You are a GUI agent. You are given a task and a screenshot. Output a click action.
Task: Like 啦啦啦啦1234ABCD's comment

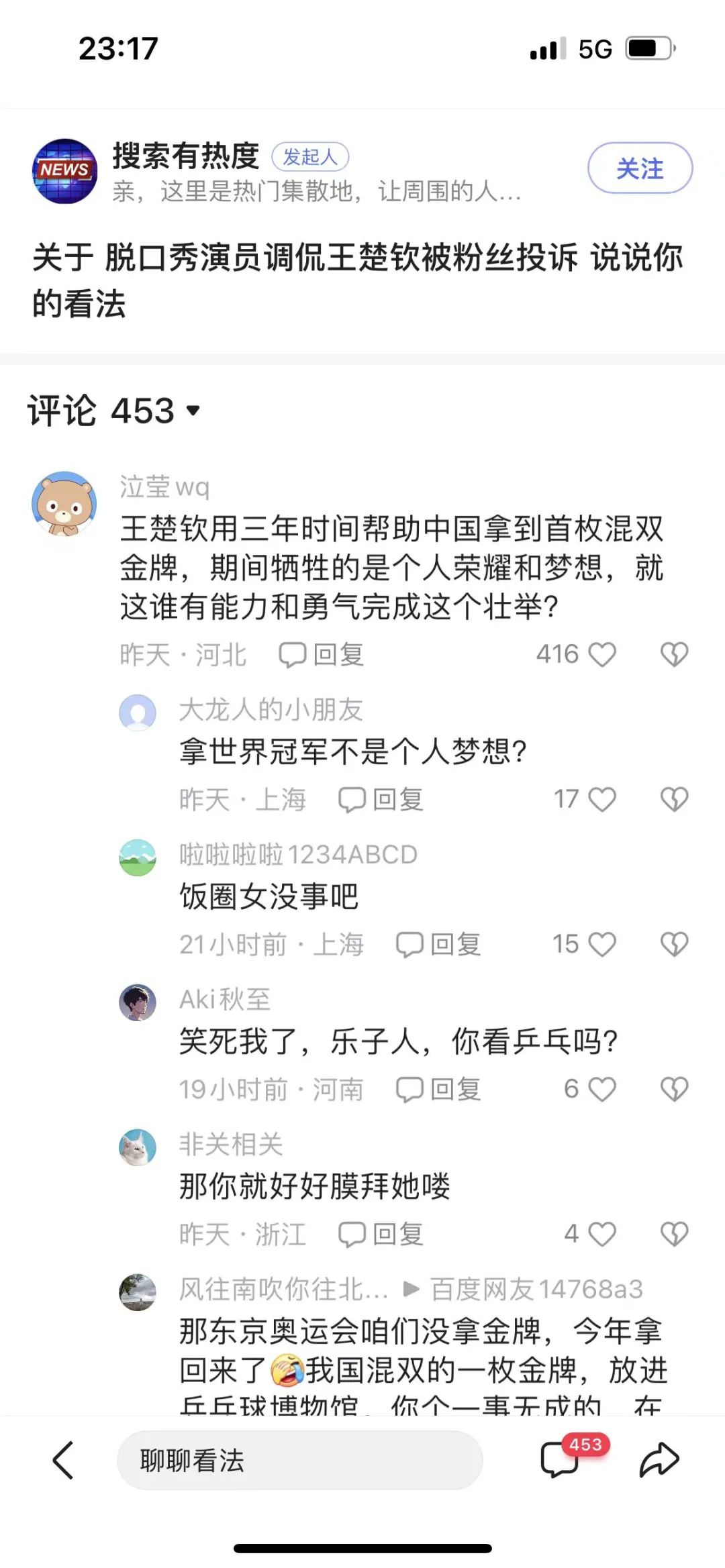coord(601,944)
